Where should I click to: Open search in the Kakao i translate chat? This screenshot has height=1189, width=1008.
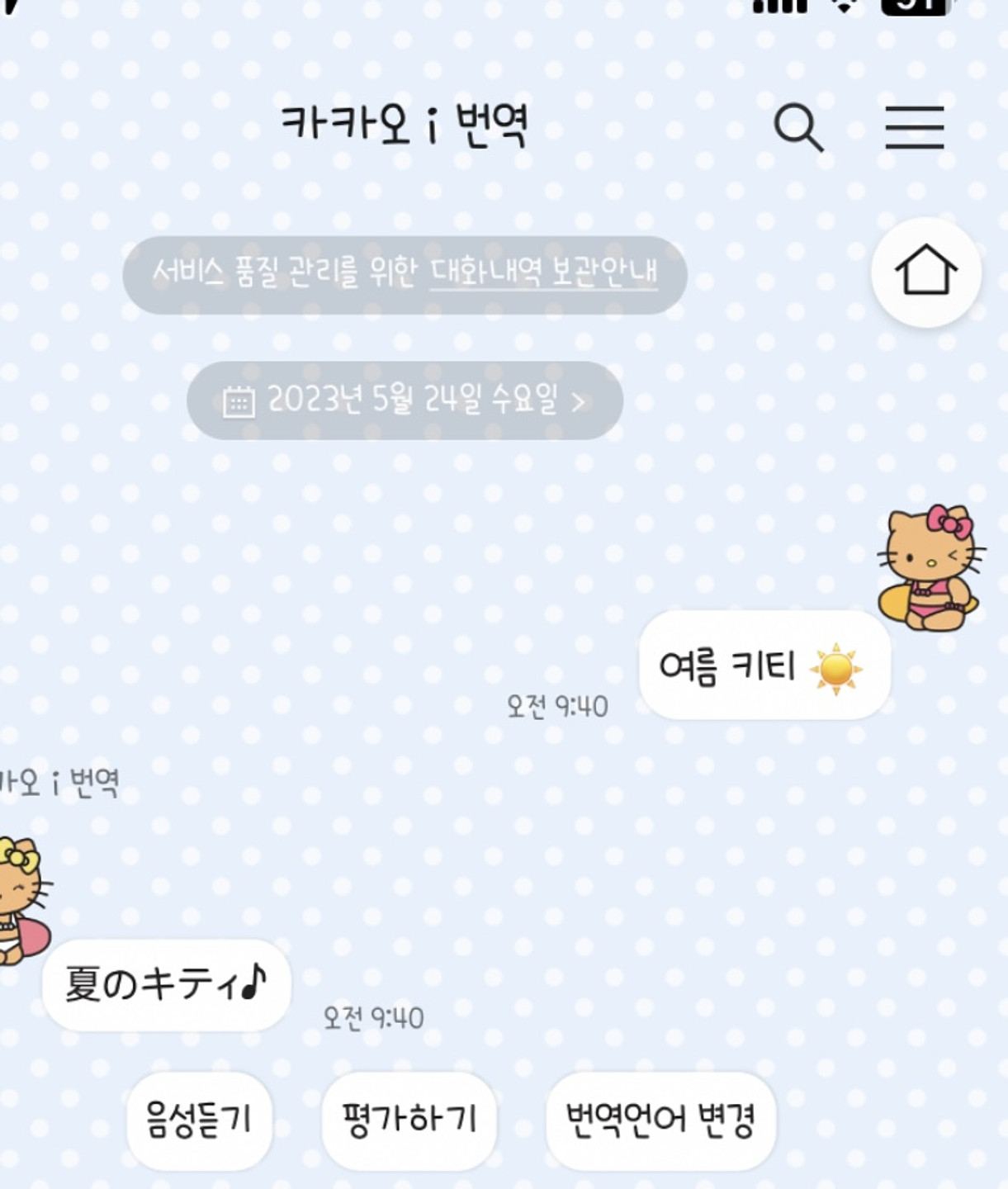[x=797, y=128]
